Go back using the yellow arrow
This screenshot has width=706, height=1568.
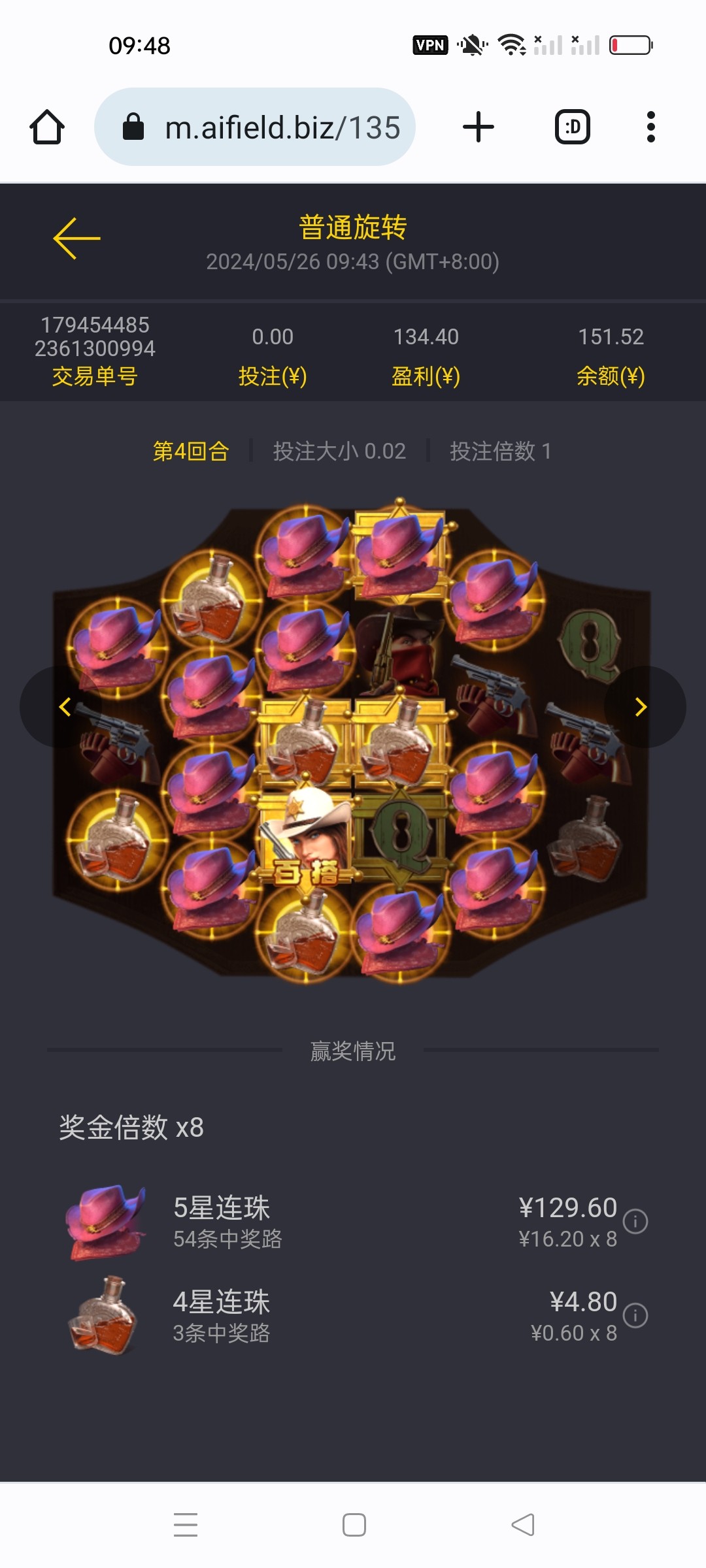(x=76, y=238)
